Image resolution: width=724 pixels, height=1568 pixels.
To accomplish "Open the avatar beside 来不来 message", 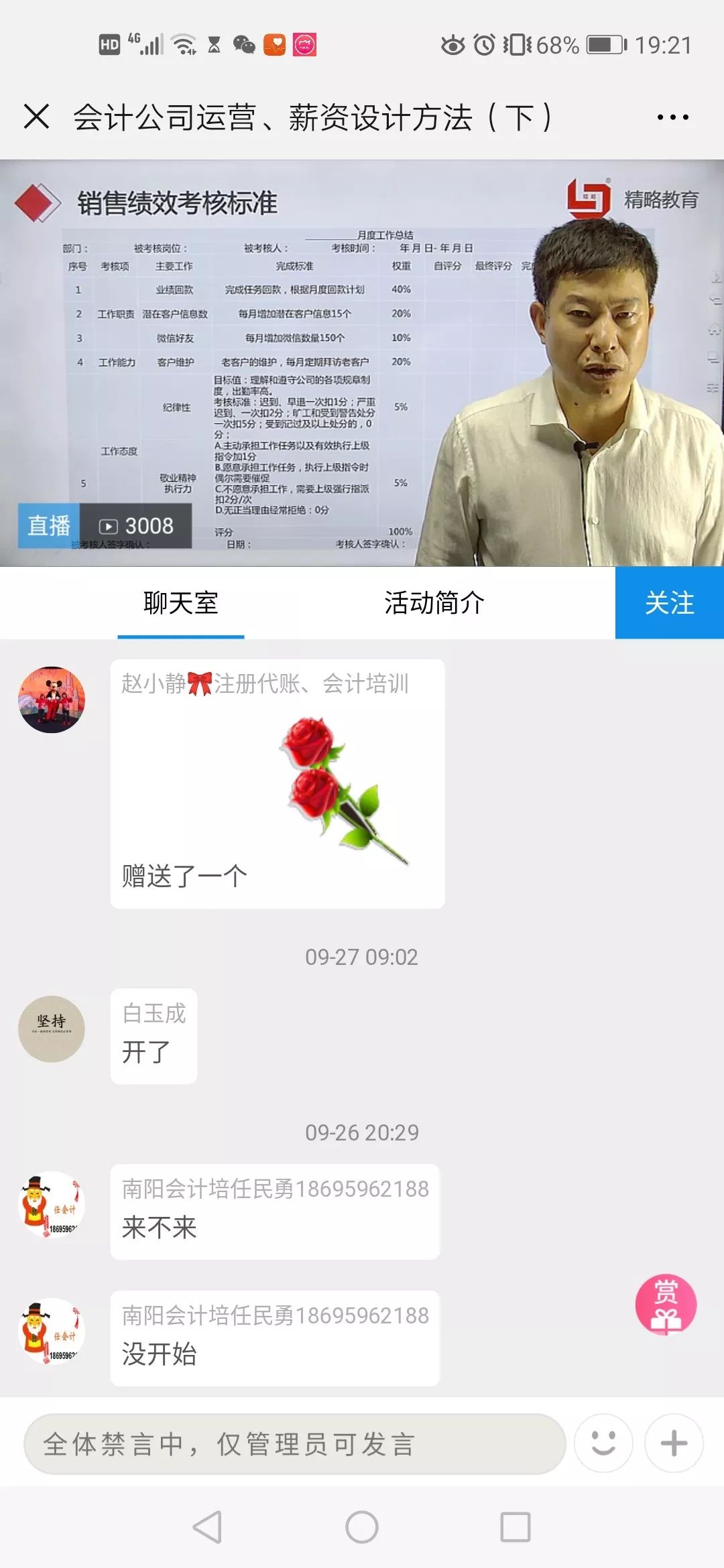I will point(52,1205).
